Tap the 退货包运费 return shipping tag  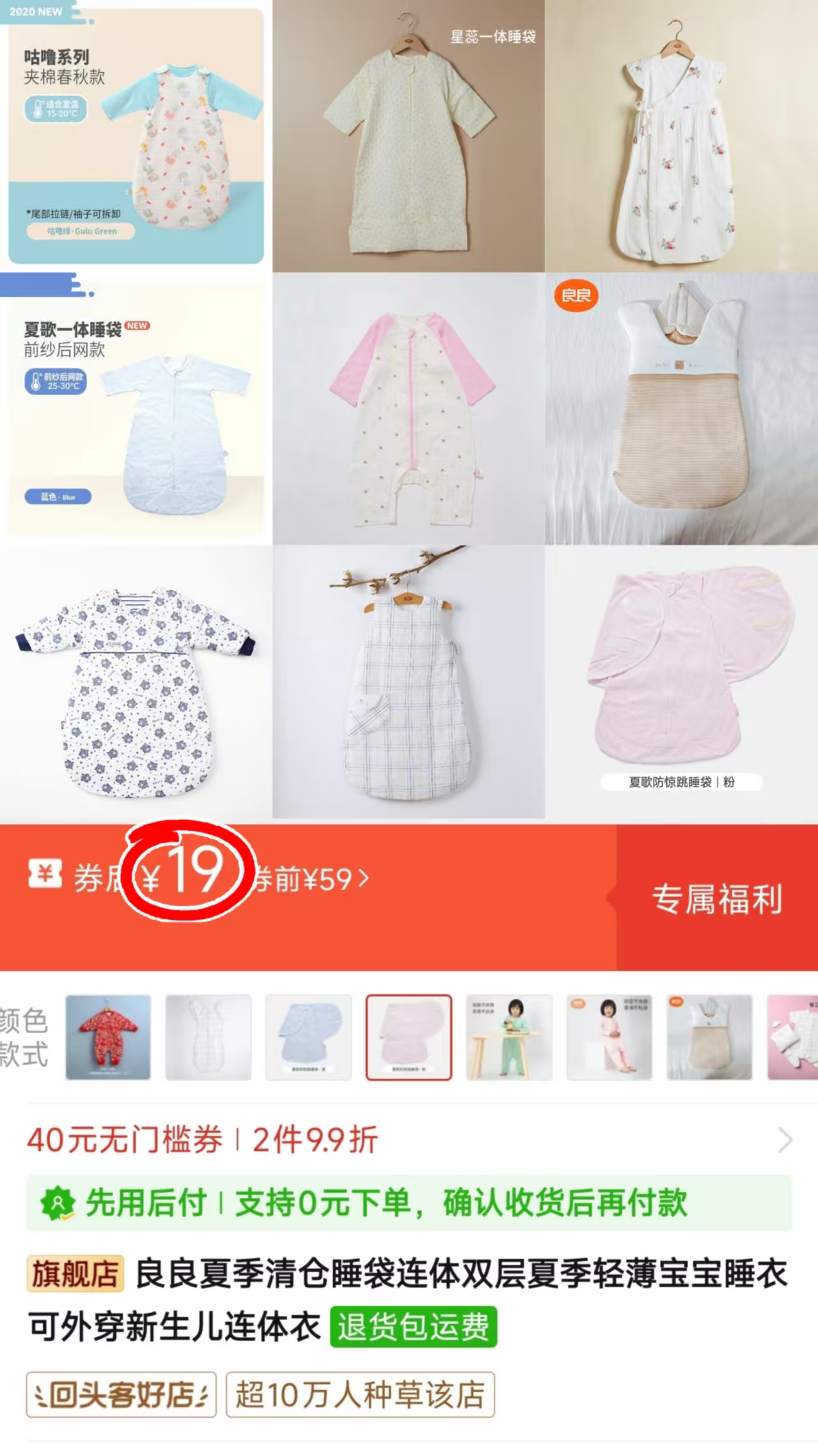[413, 1327]
